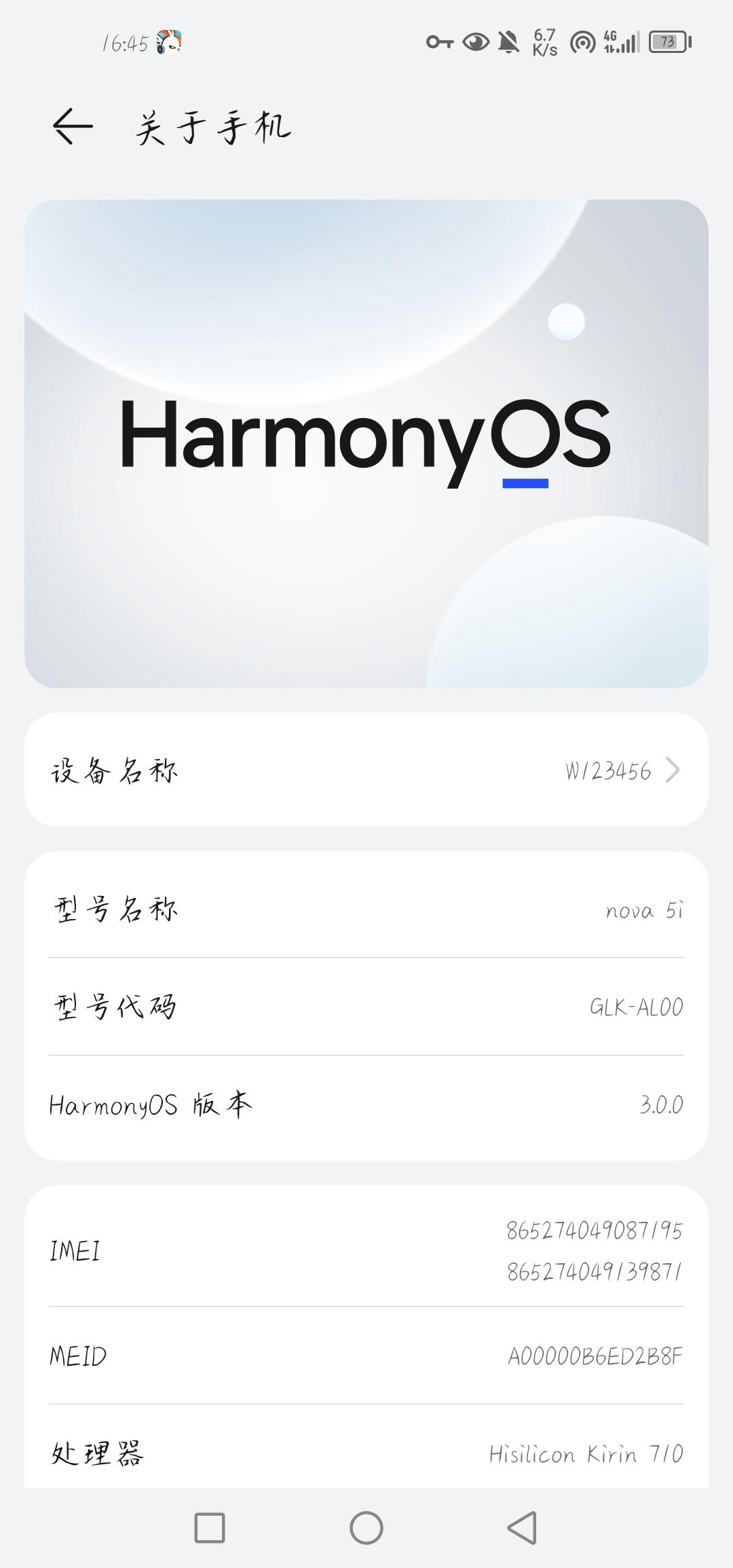Tap the system home button
Viewport: 733px width, 1568px height.
[x=366, y=1528]
